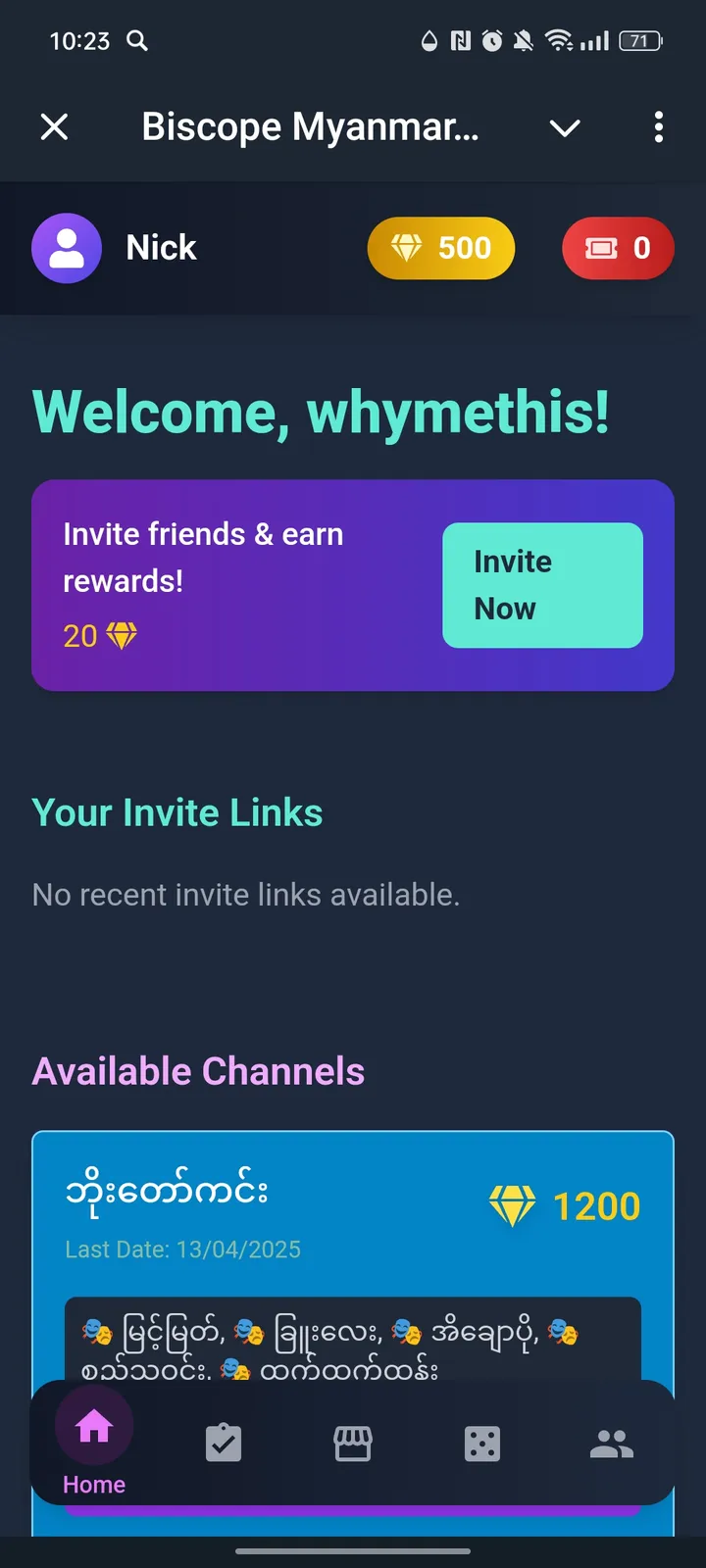Open the three-dot overflow menu
The image size is (706, 1568).
pyautogui.click(x=658, y=127)
